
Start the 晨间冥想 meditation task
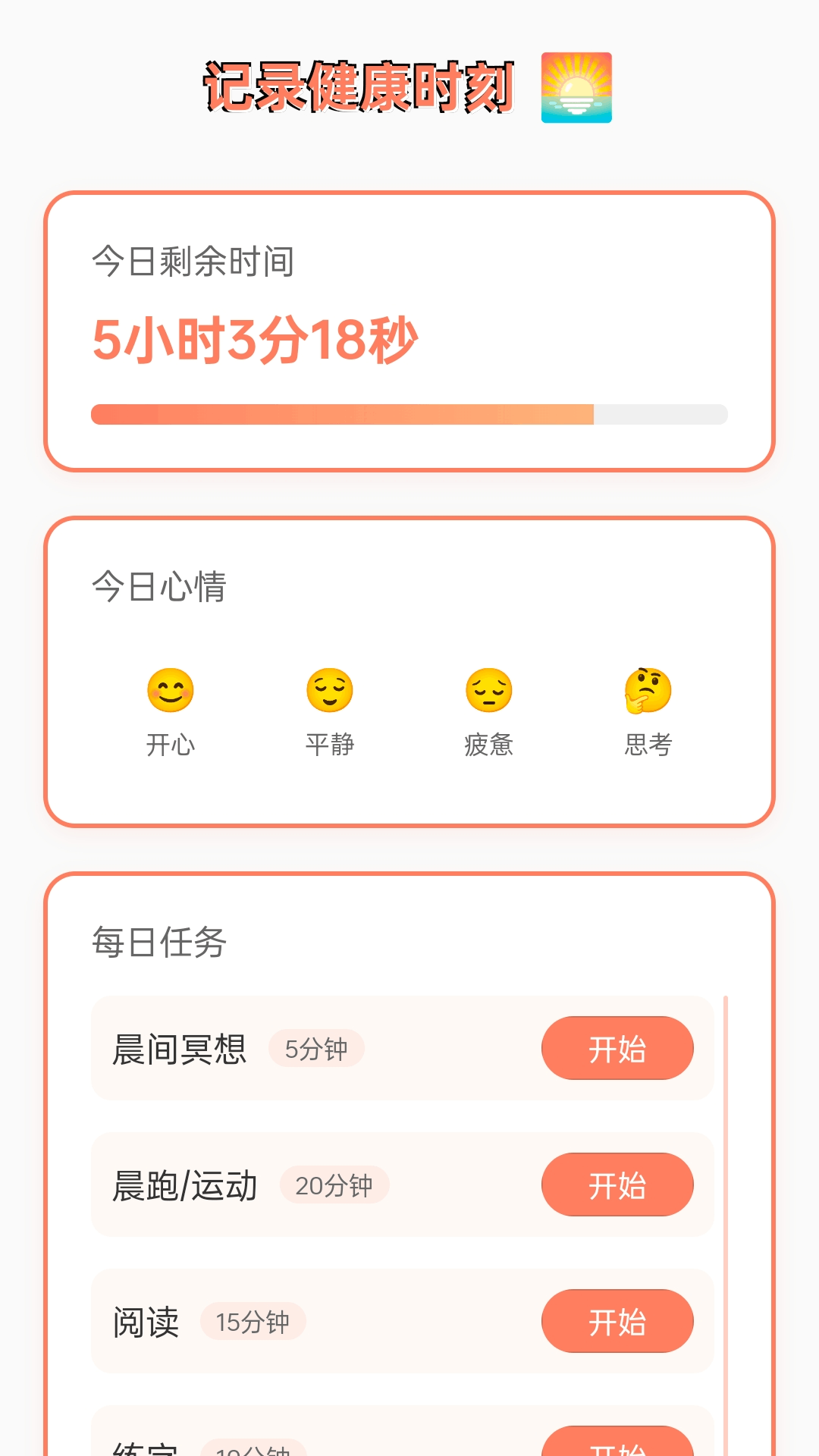pyautogui.click(x=618, y=1049)
